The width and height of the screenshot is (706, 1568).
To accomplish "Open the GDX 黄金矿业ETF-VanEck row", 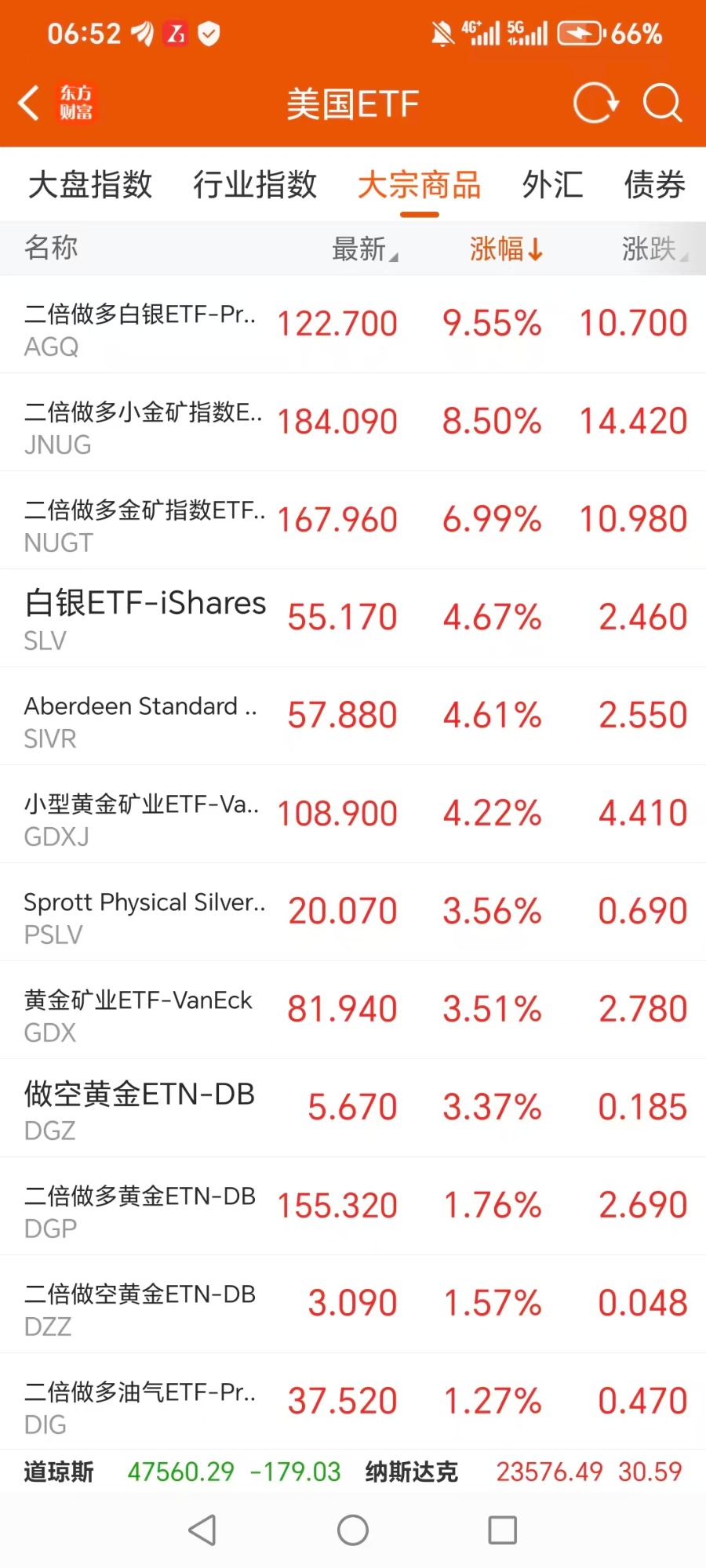I will [x=353, y=1011].
